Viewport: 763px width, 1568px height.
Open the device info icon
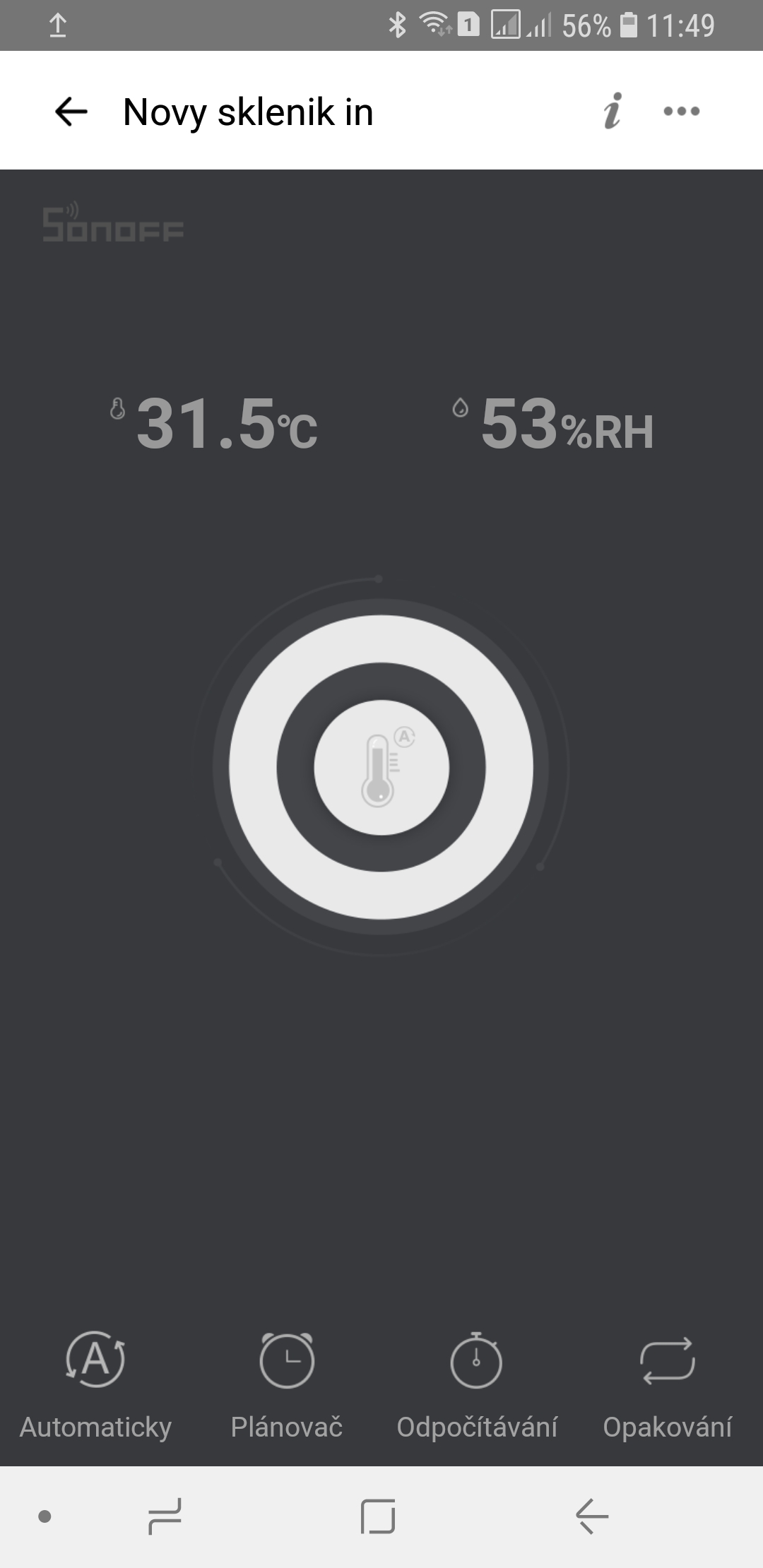click(x=613, y=112)
